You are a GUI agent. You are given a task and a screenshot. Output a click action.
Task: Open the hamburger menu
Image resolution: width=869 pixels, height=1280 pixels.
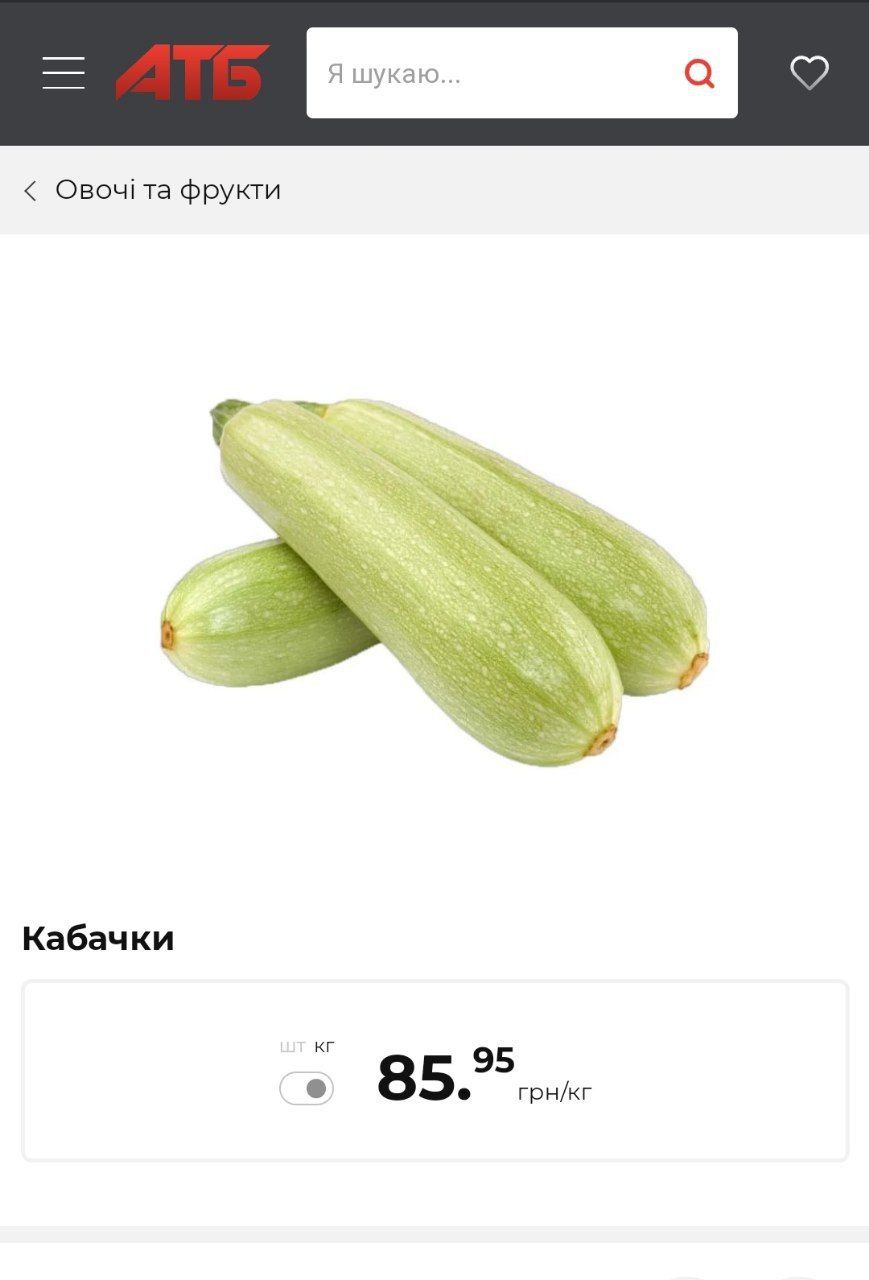coord(63,73)
